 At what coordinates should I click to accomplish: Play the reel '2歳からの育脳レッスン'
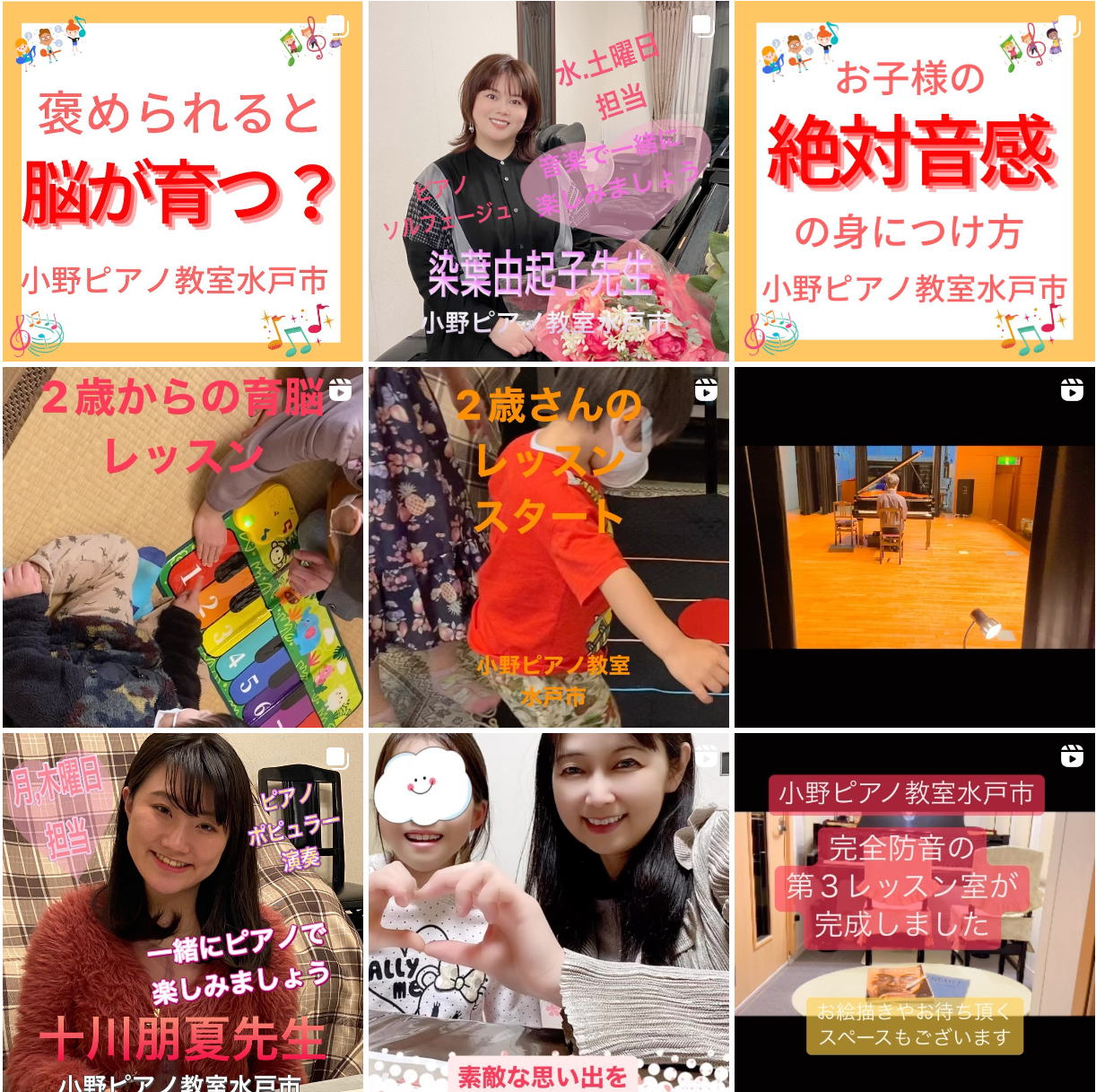tap(182, 546)
